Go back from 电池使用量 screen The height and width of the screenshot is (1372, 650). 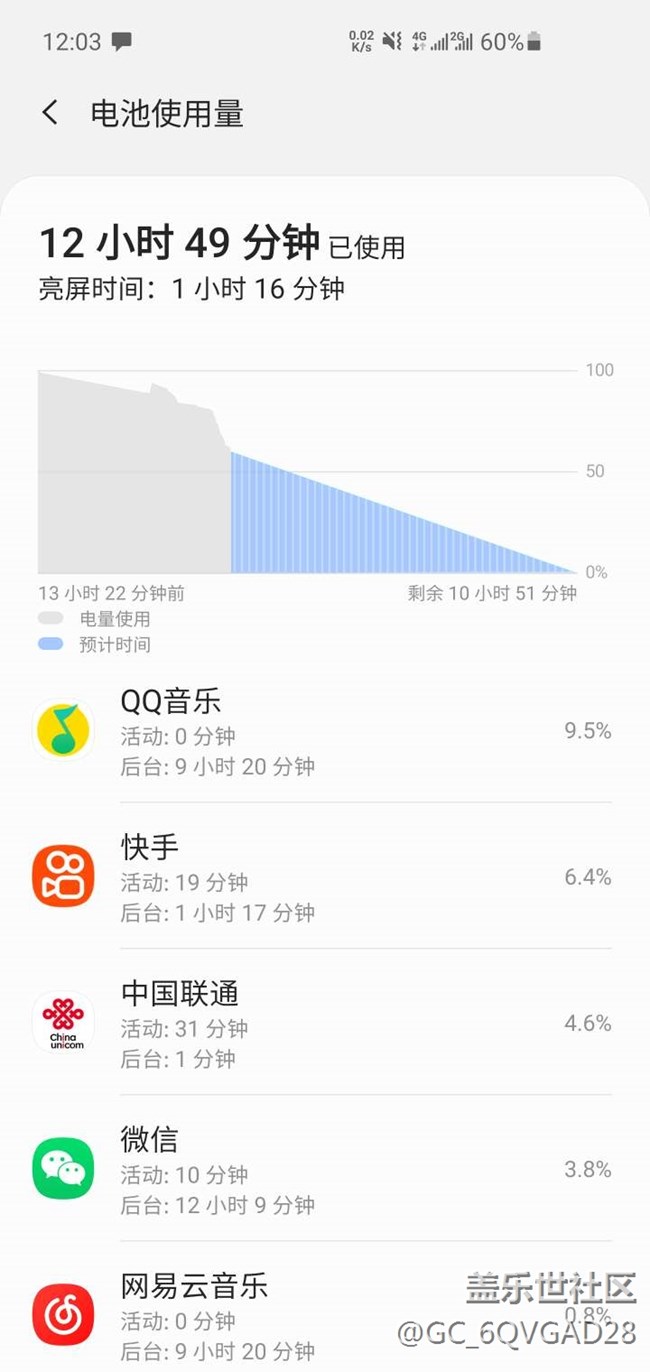[x=50, y=113]
